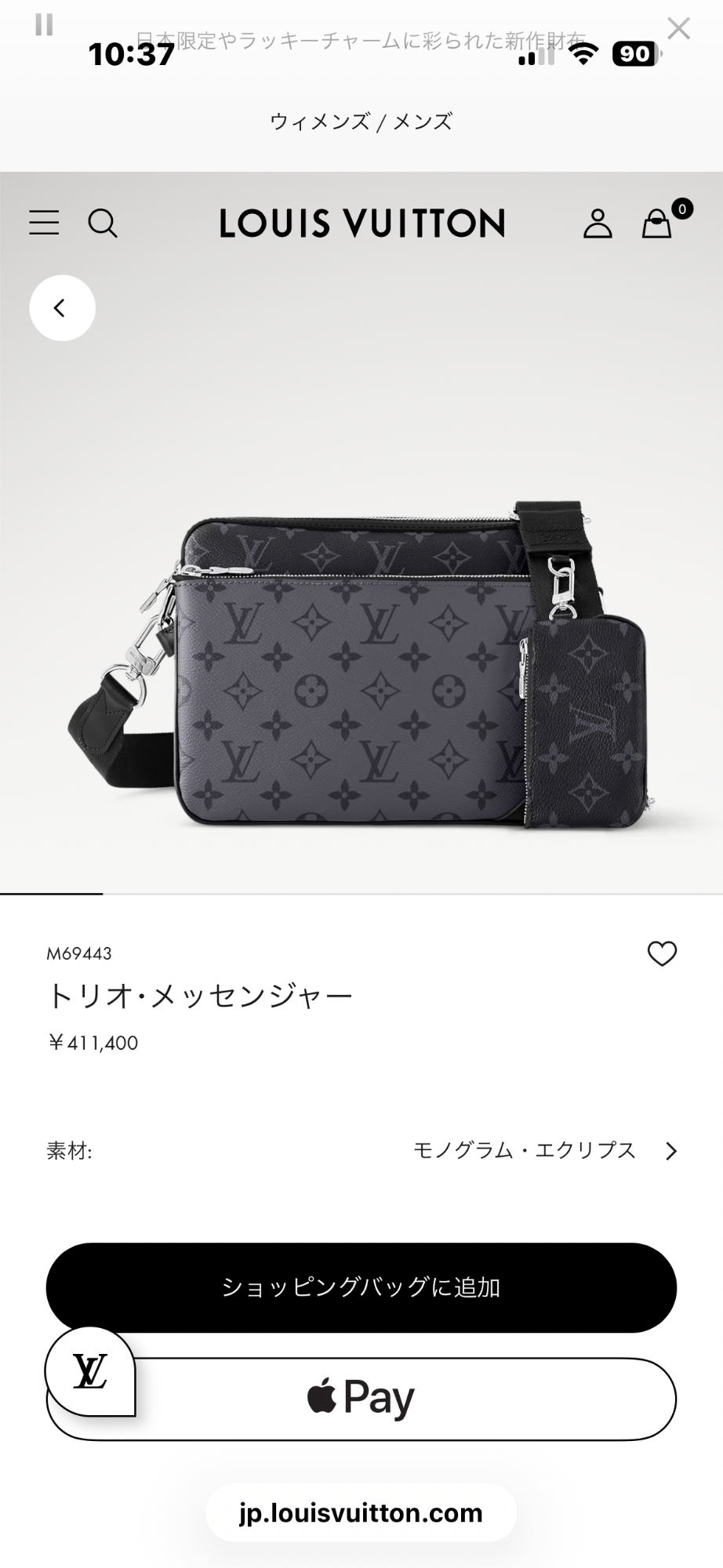Viewport: 723px width, 1568px height.
Task: Open the LV chat bubble
Action: point(90,1370)
